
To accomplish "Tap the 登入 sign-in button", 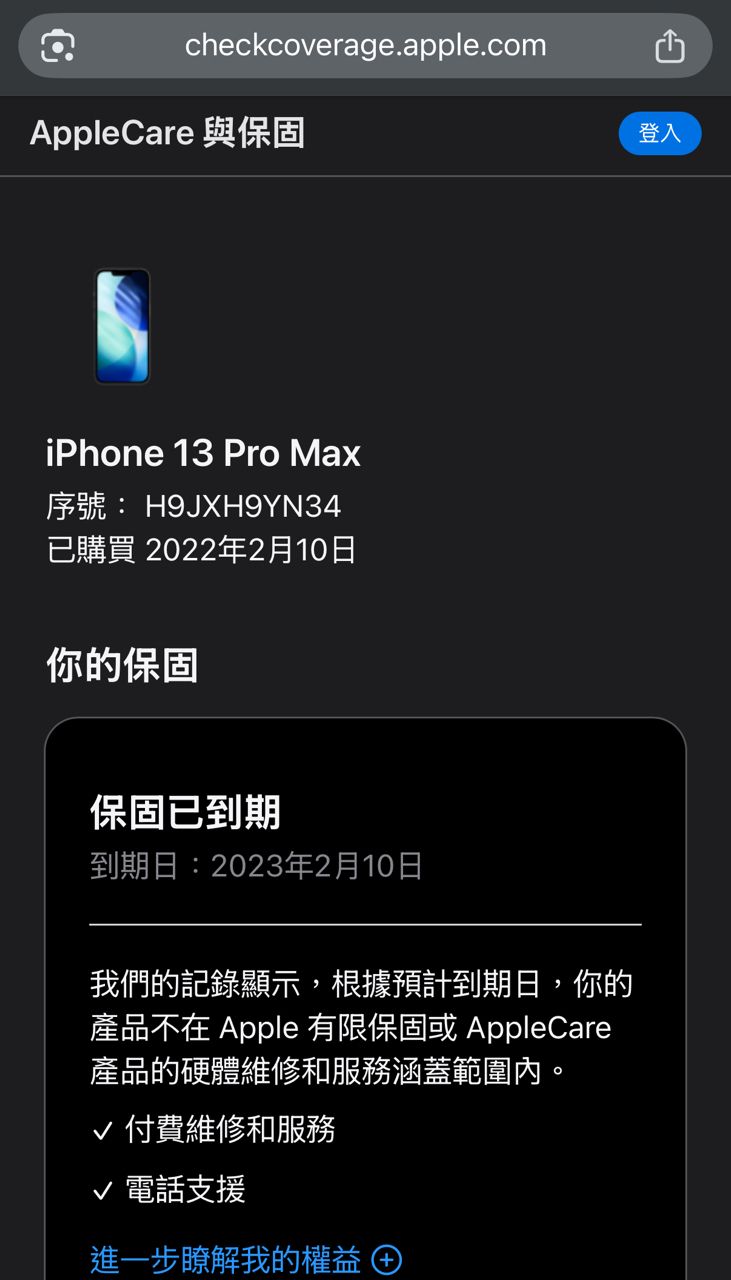I will click(659, 134).
